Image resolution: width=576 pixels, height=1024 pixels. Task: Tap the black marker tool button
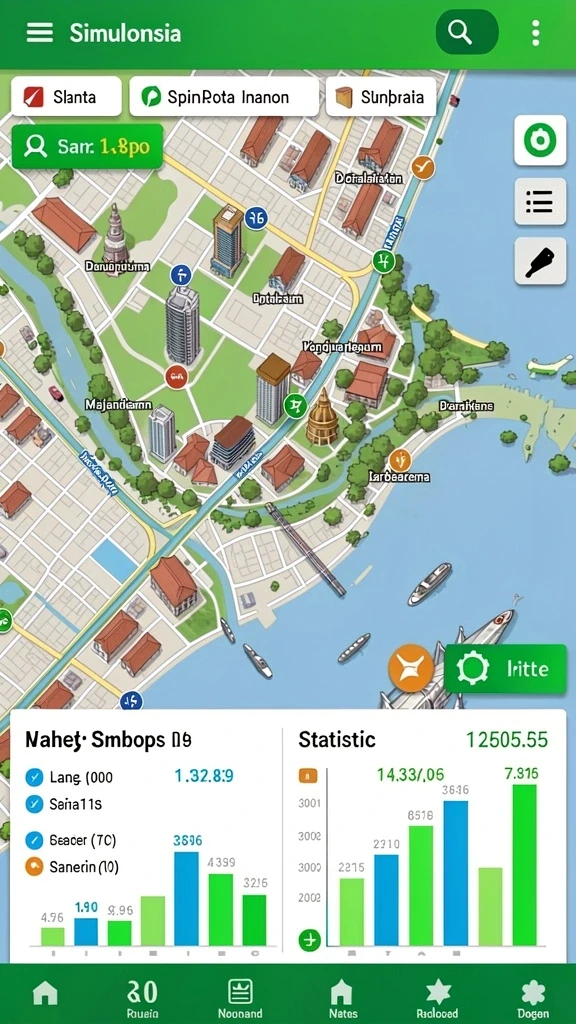540,261
